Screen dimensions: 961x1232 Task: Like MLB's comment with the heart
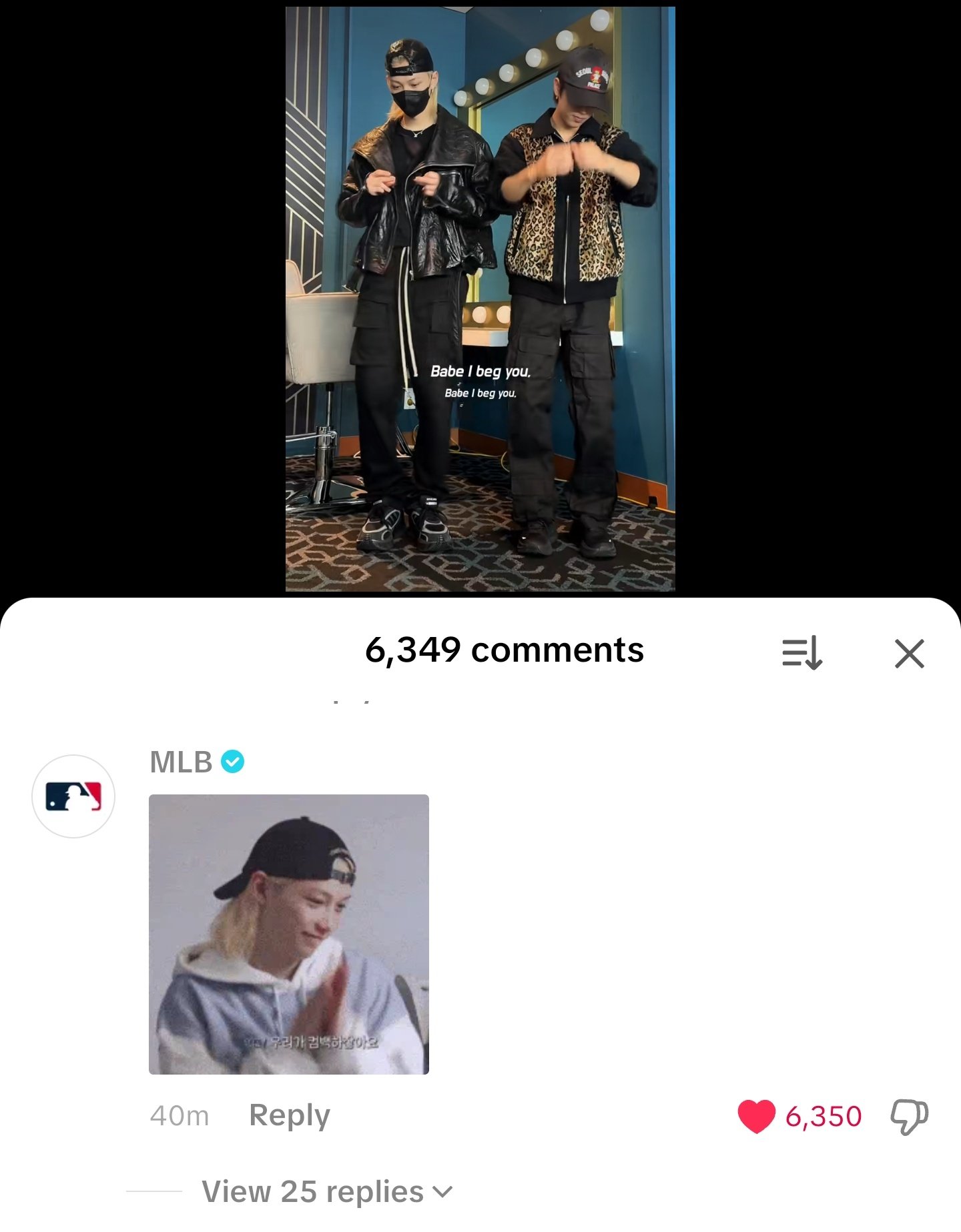coord(756,1116)
